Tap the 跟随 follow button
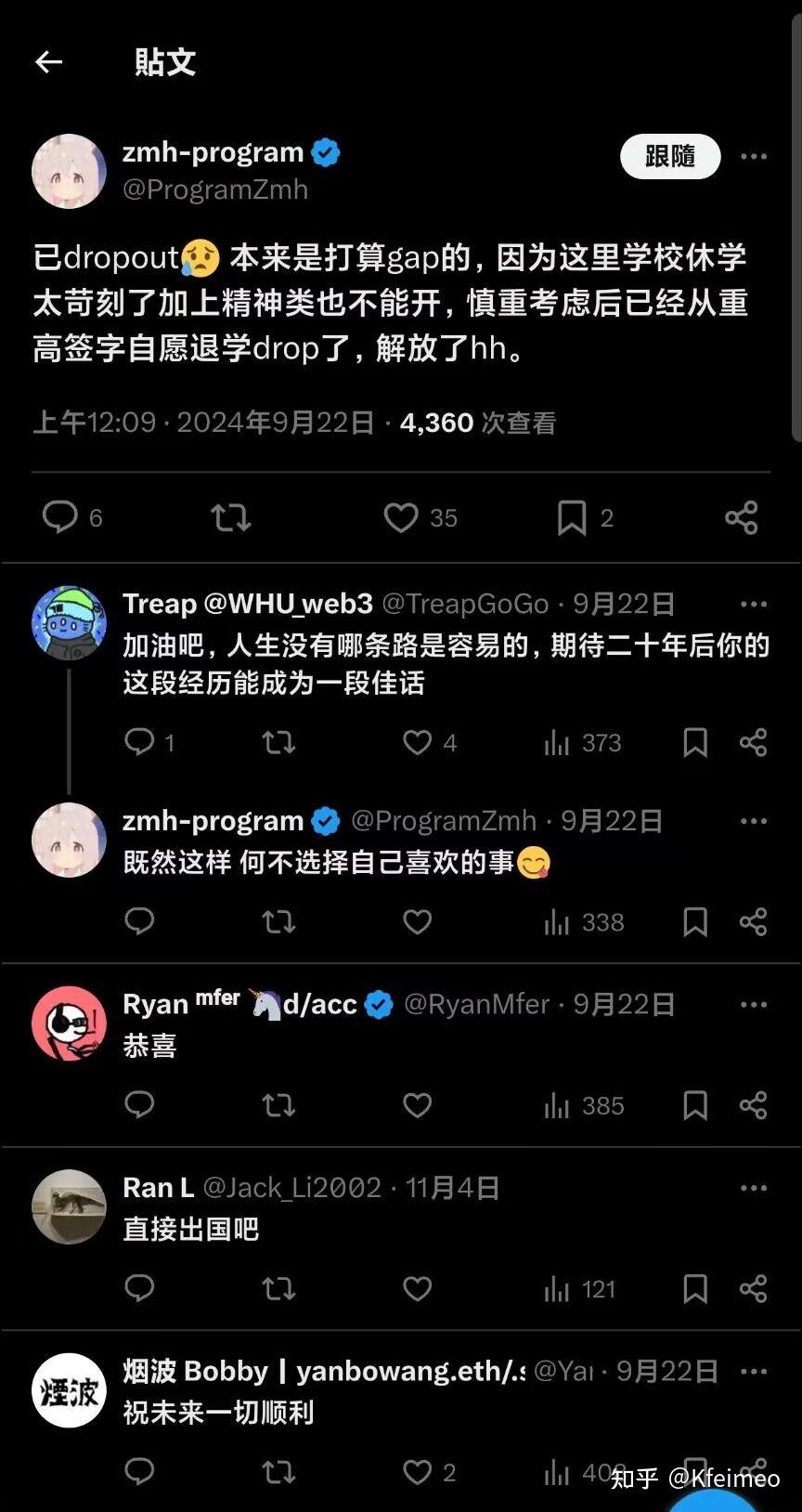The width and height of the screenshot is (802, 1512). [x=670, y=156]
